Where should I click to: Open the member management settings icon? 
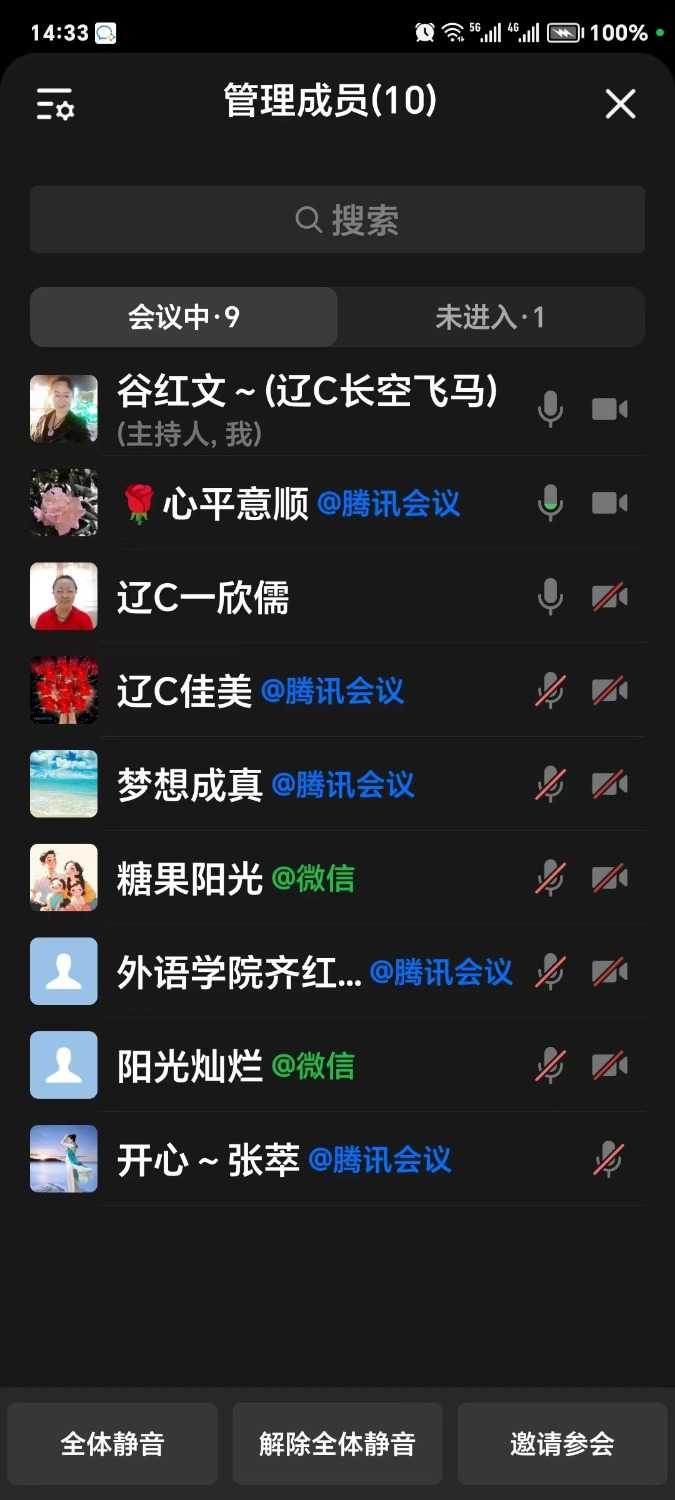click(55, 104)
